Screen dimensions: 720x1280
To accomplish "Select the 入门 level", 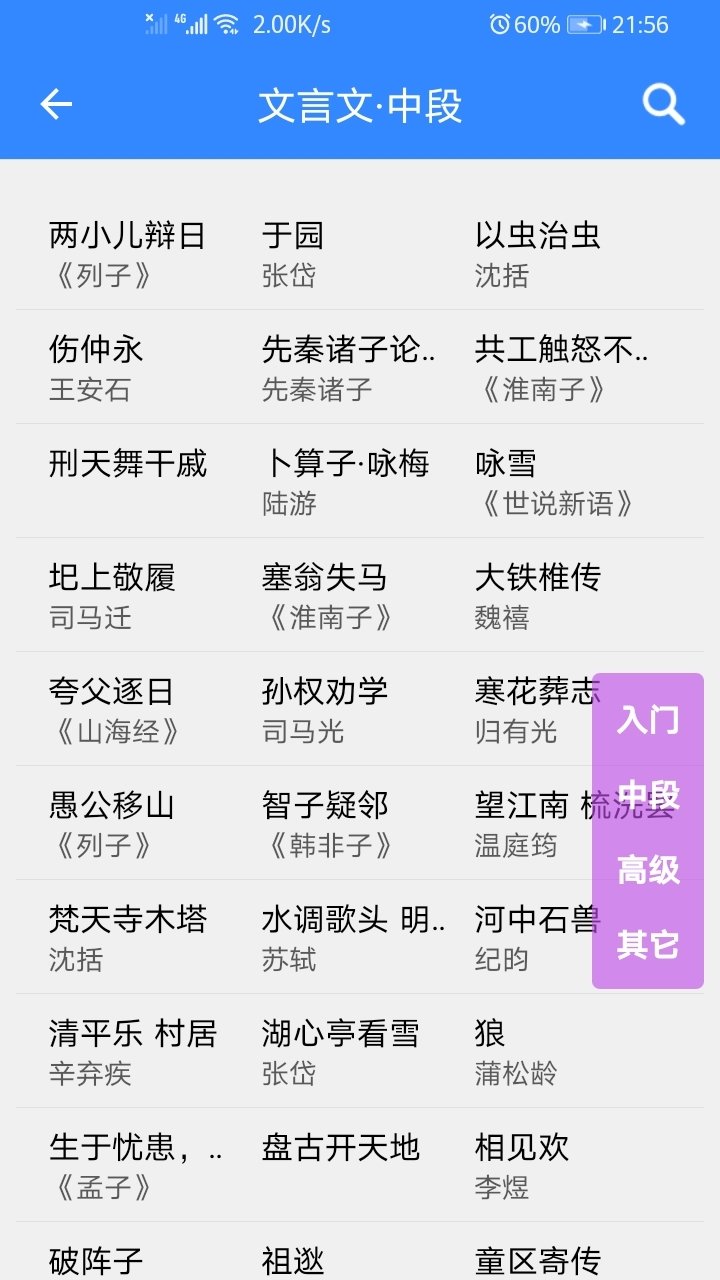I will pyautogui.click(x=648, y=719).
